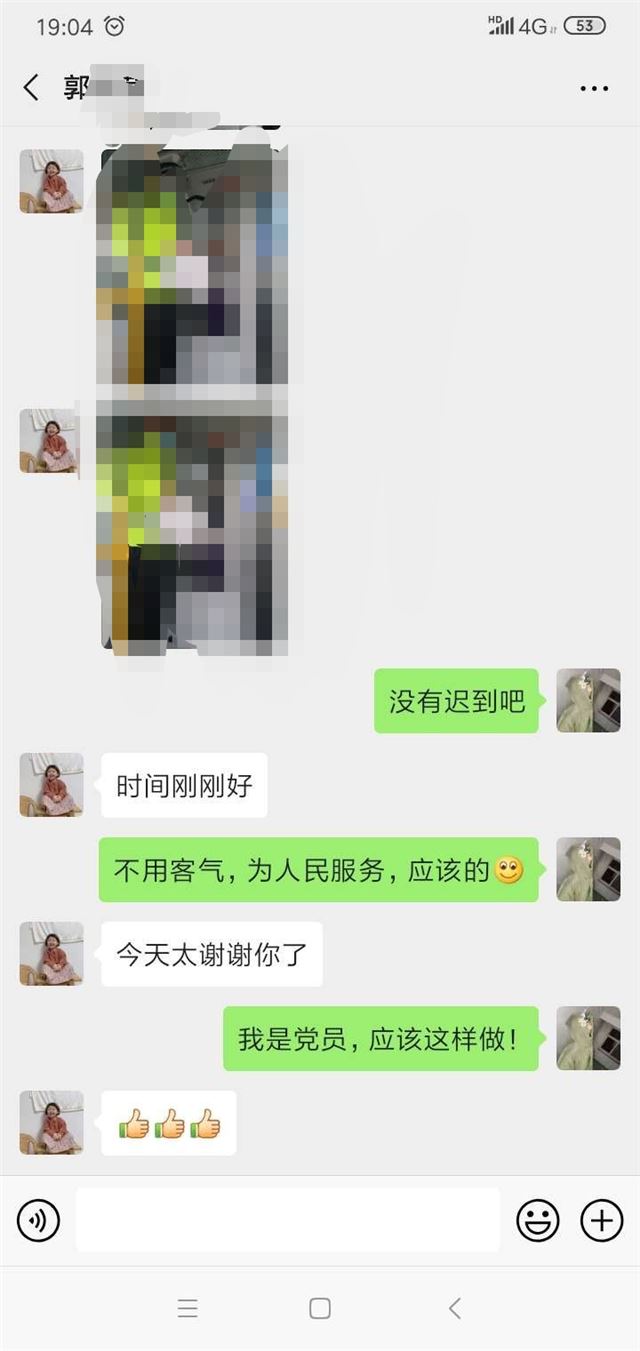Tap the message text field
640x1351 pixels.
click(288, 1220)
